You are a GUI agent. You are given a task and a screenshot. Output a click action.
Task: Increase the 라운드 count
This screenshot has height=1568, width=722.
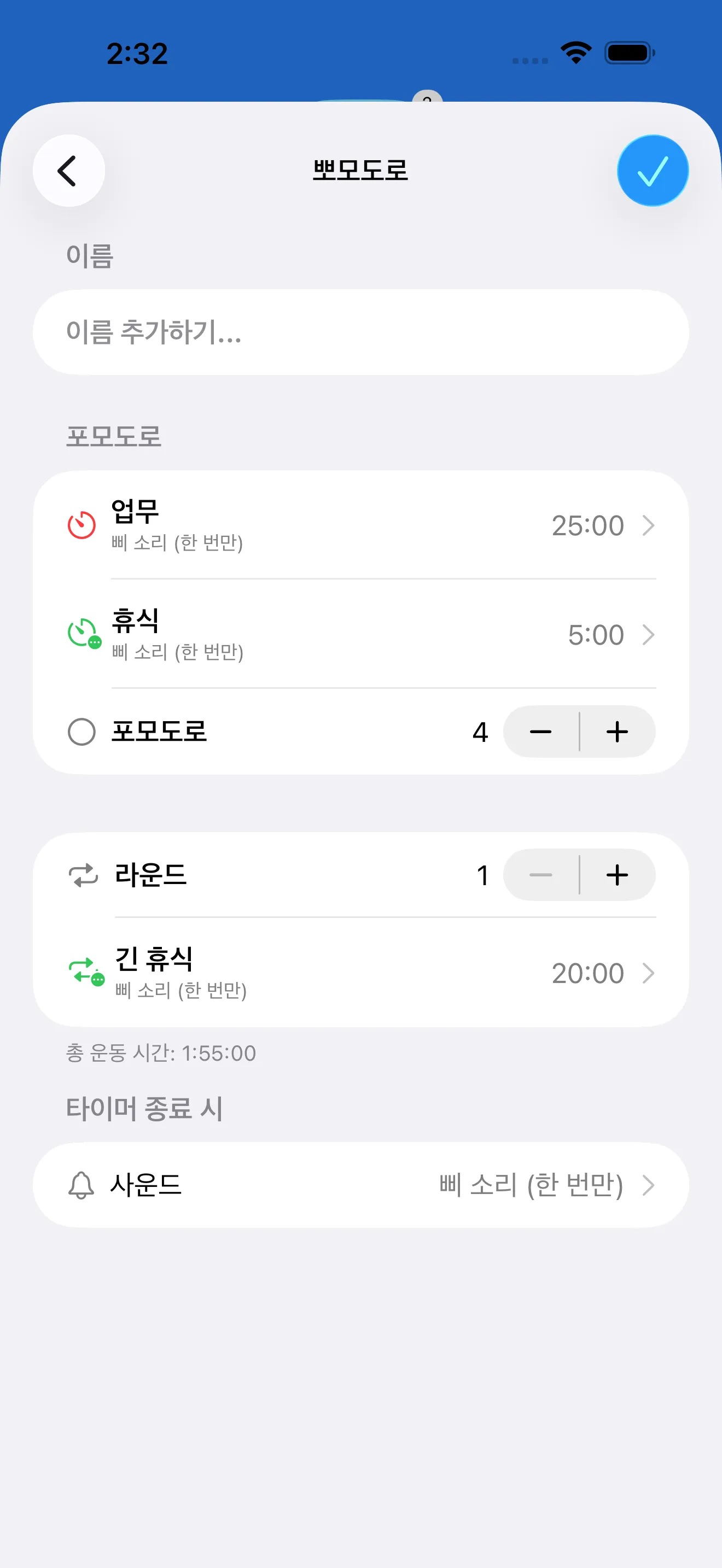tap(618, 875)
